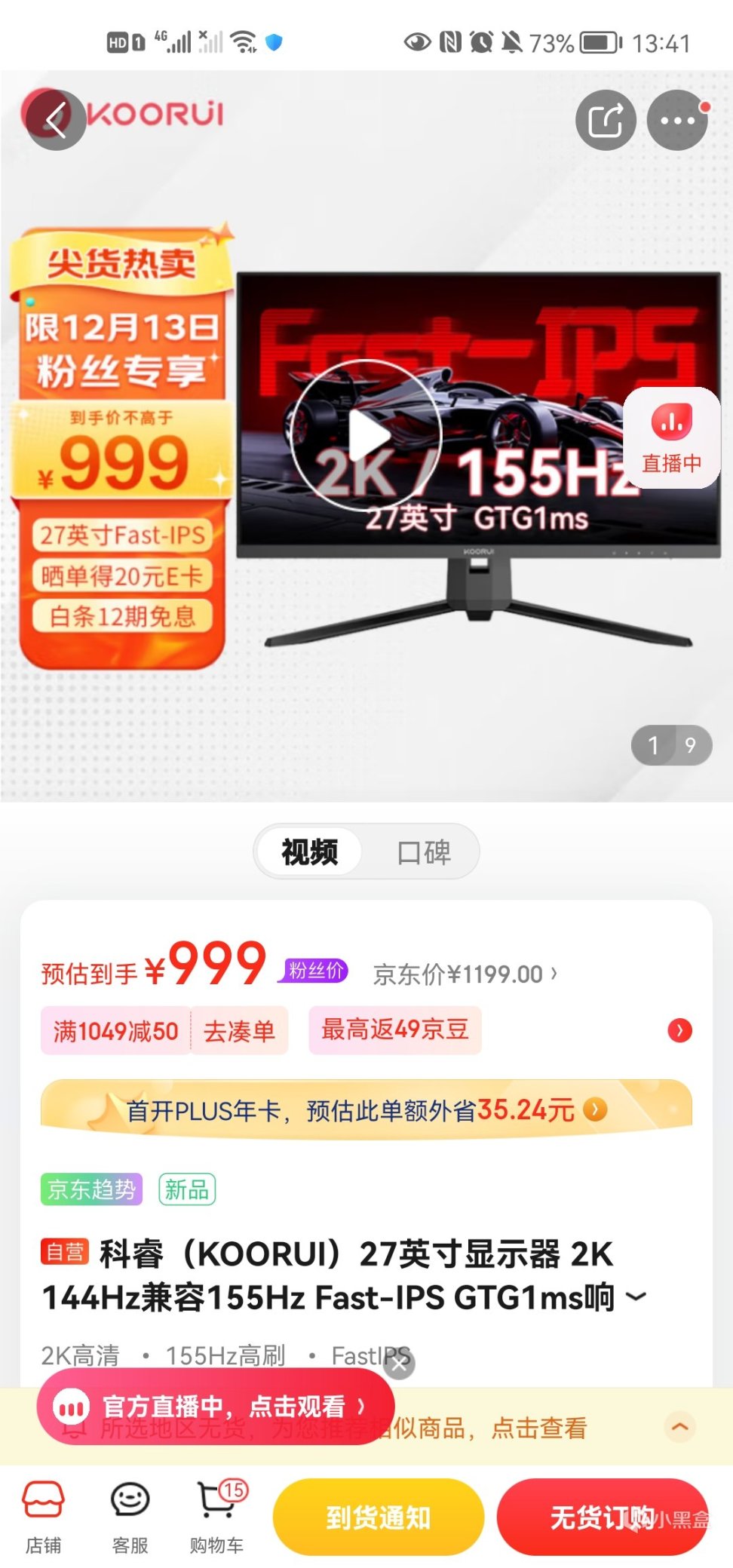Go back using the arrow icon
733x1568 pixels.
(x=56, y=121)
